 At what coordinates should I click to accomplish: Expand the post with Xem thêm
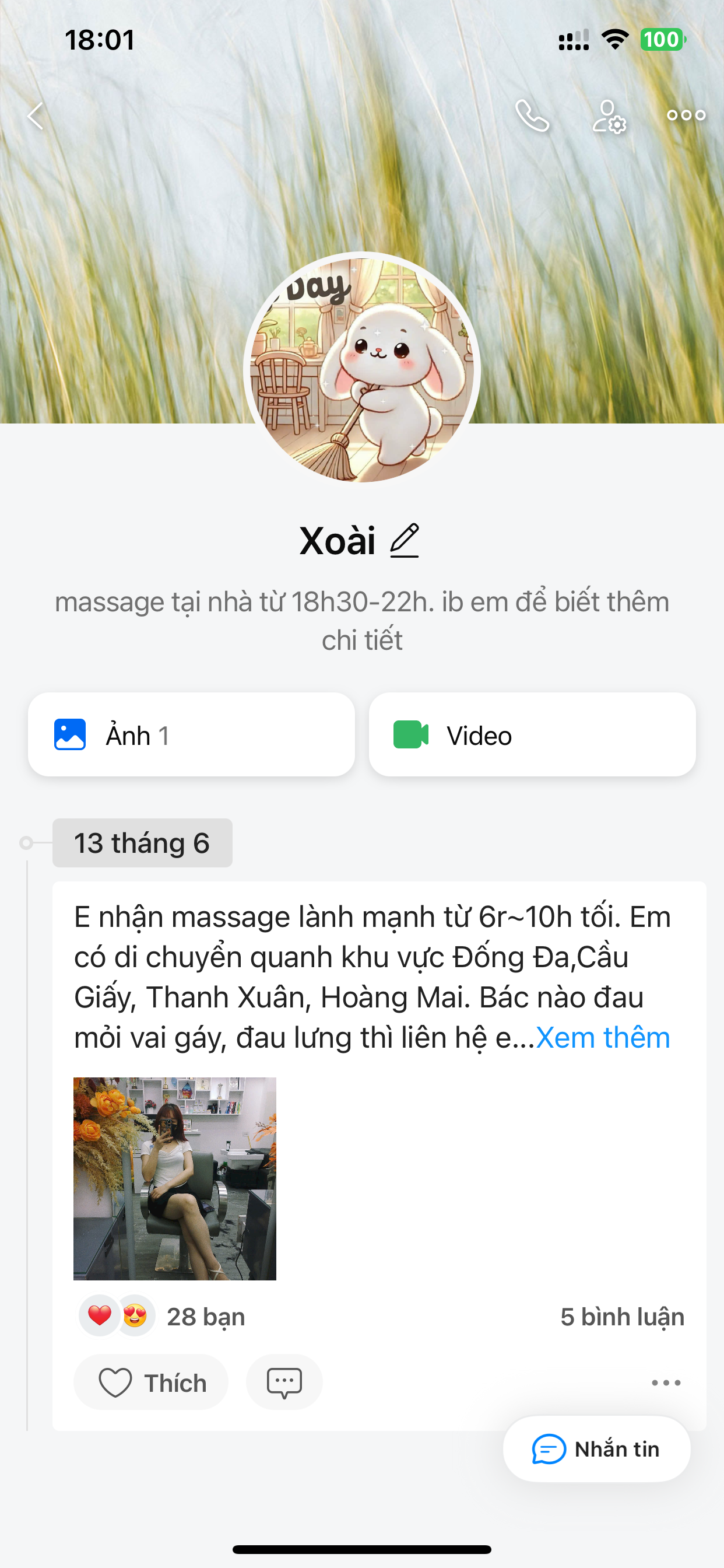(x=602, y=1038)
